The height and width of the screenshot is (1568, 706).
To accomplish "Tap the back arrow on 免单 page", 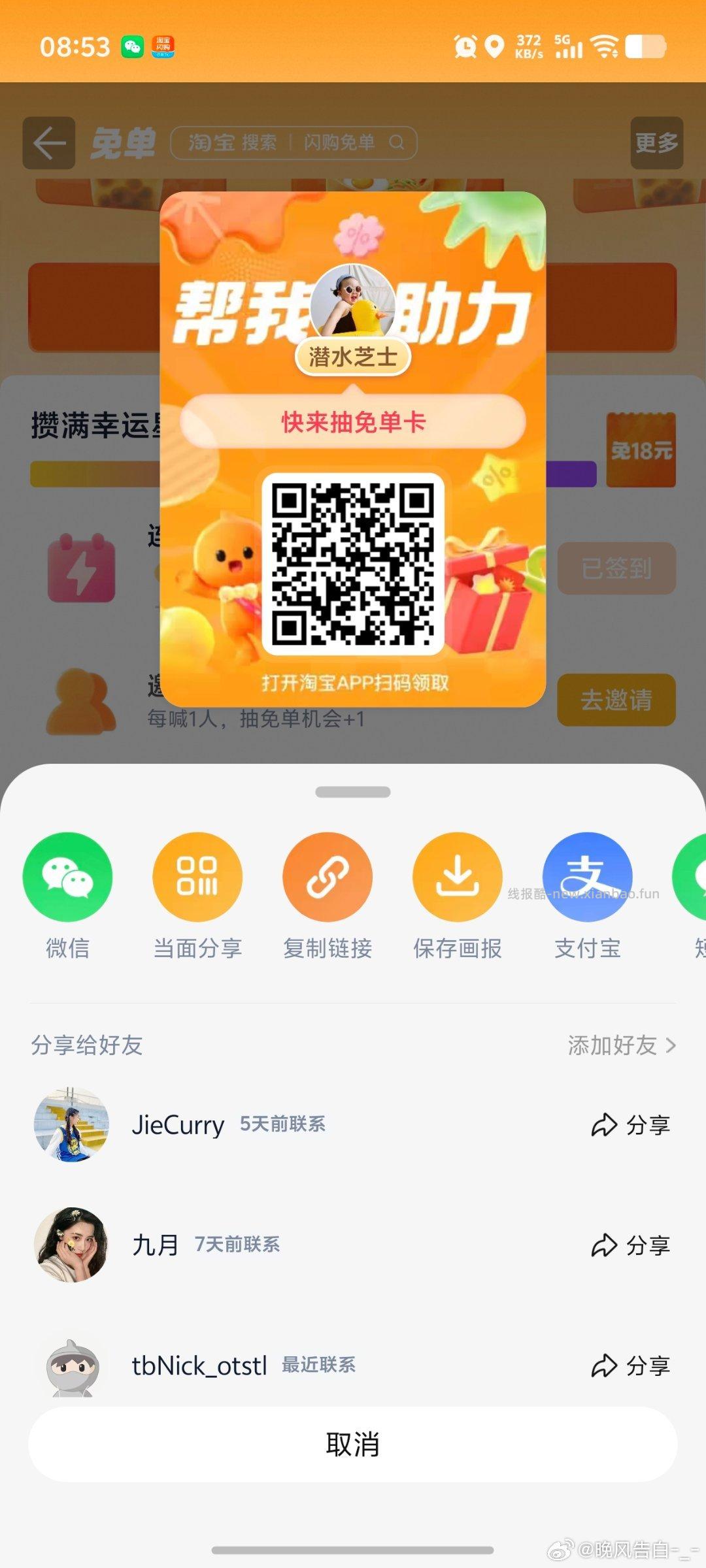I will [48, 144].
